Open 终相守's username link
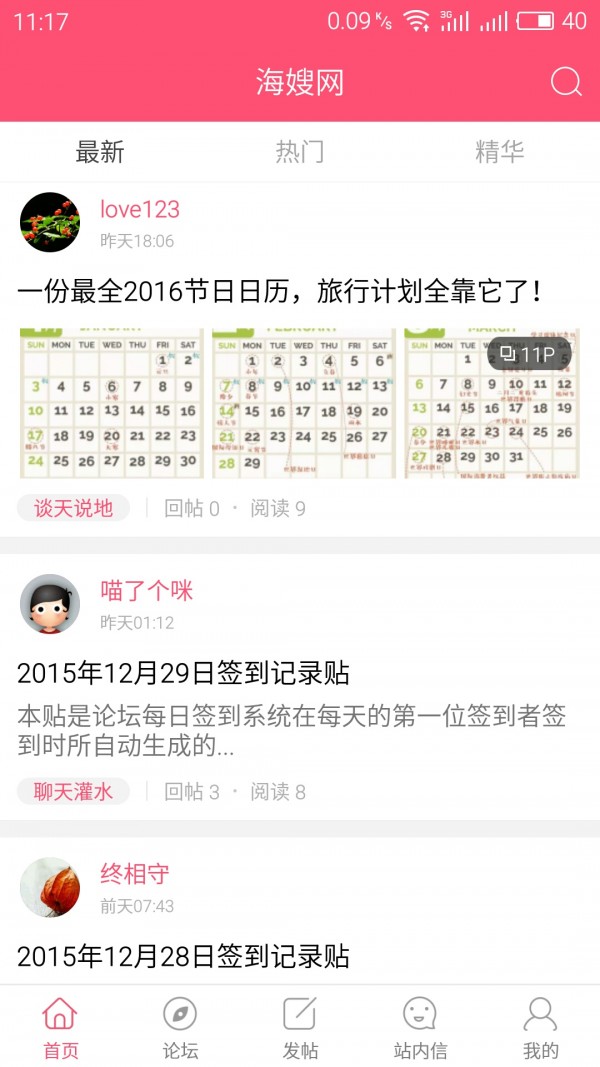 135,874
